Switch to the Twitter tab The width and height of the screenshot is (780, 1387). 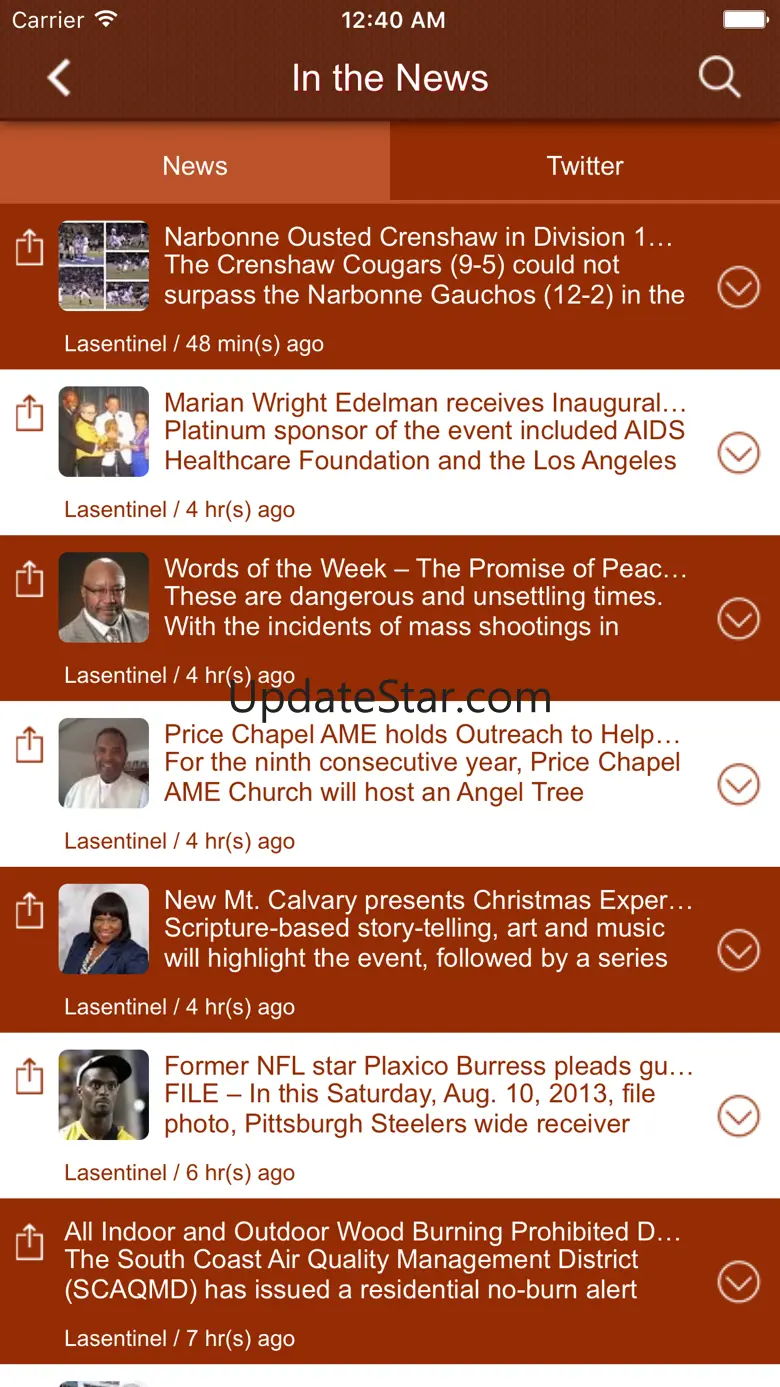[585, 166]
